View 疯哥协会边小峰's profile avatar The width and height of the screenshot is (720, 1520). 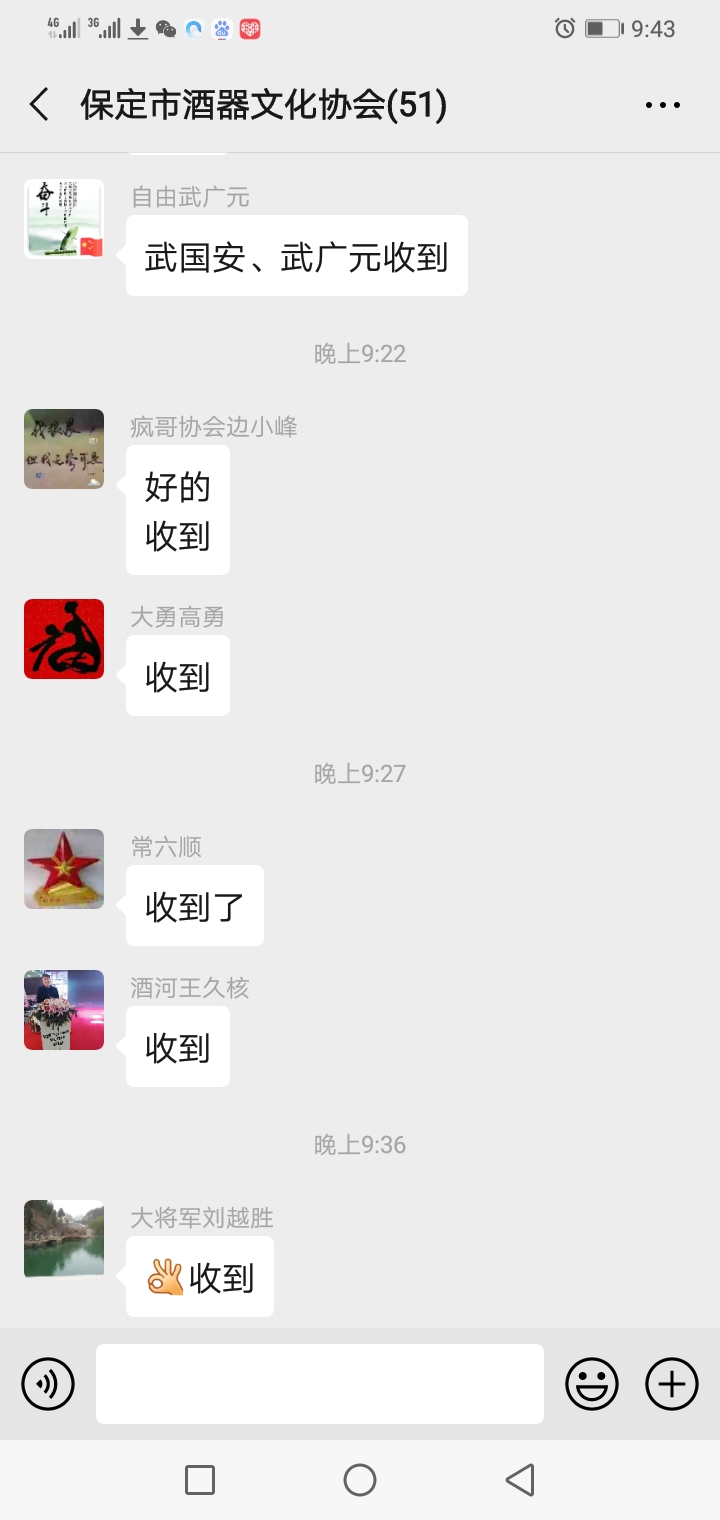(x=64, y=449)
